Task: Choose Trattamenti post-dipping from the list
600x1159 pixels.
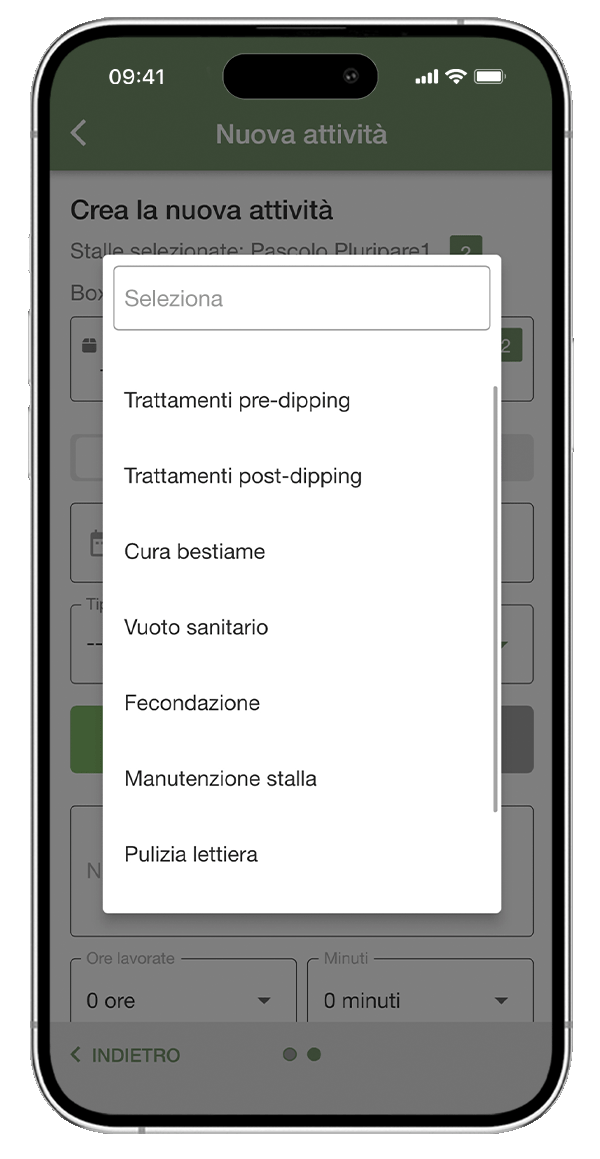Action: click(x=243, y=476)
